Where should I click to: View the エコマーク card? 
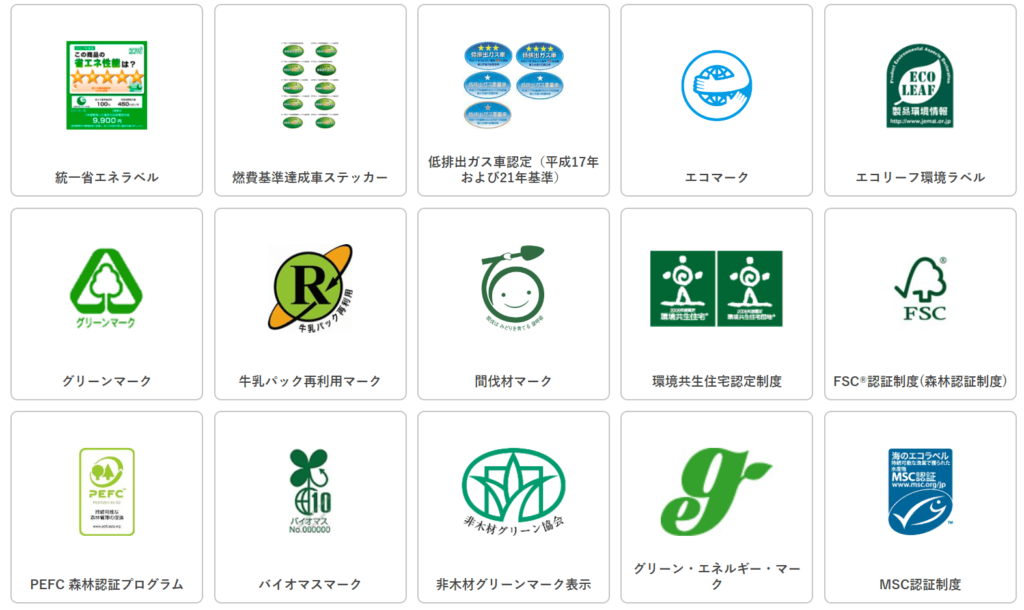tap(716, 100)
